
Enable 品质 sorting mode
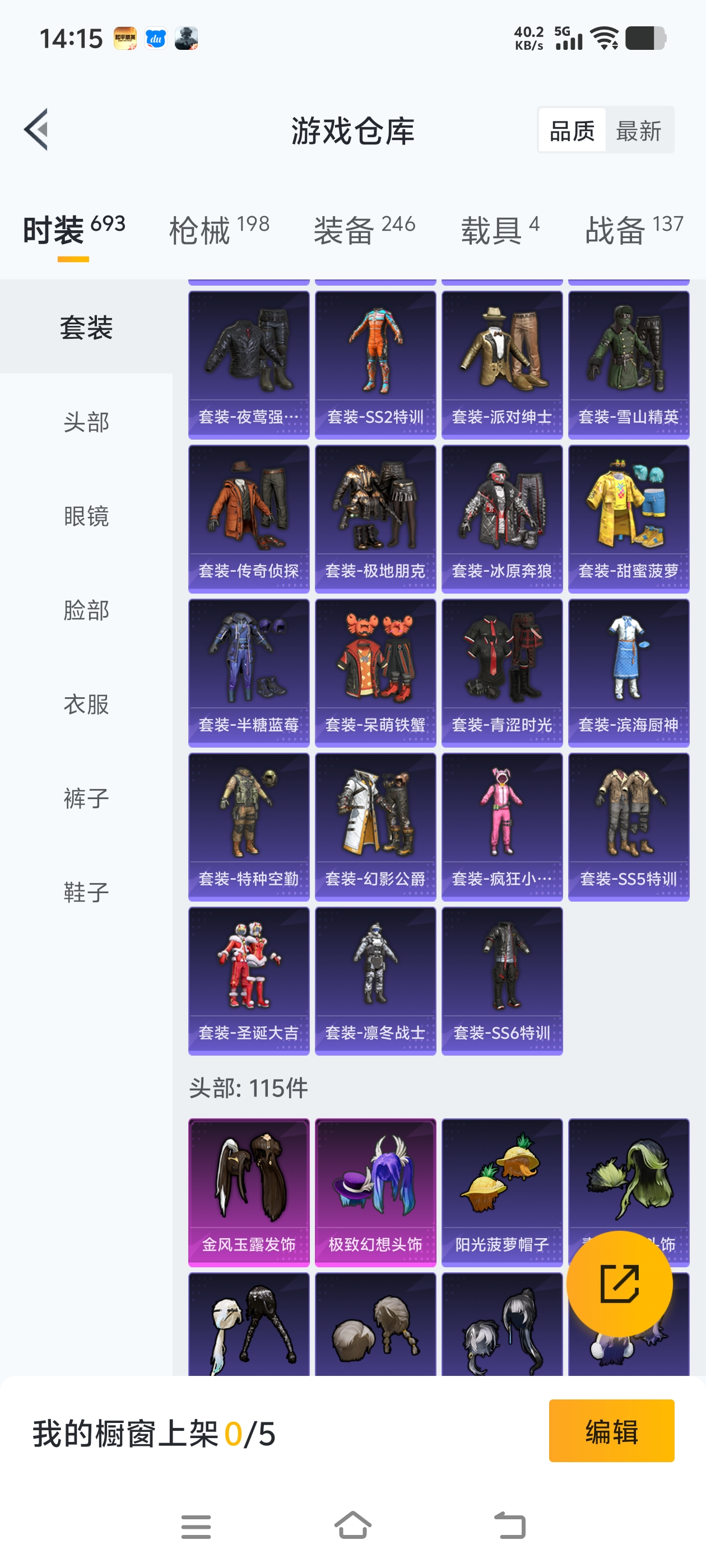(x=572, y=131)
